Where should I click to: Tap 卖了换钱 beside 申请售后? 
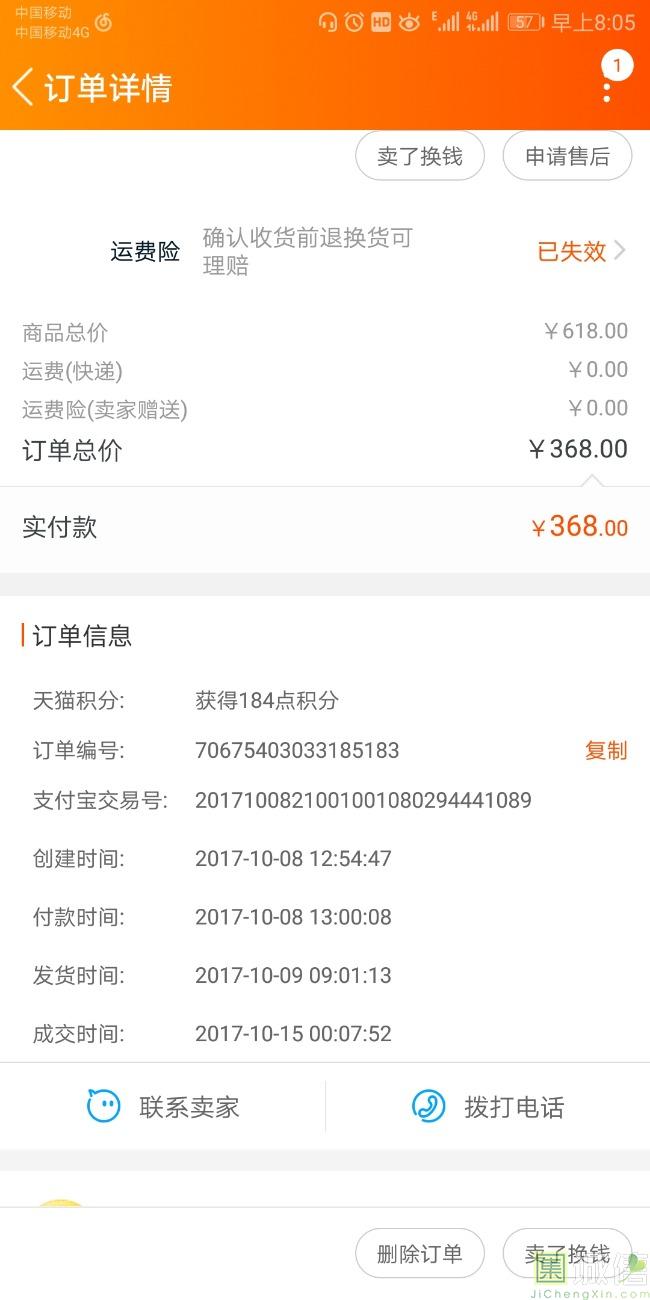[420, 157]
